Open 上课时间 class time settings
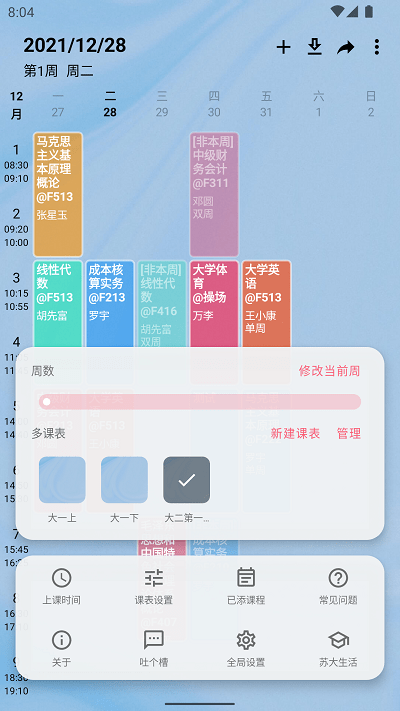This screenshot has width=400, height=711. (x=62, y=587)
